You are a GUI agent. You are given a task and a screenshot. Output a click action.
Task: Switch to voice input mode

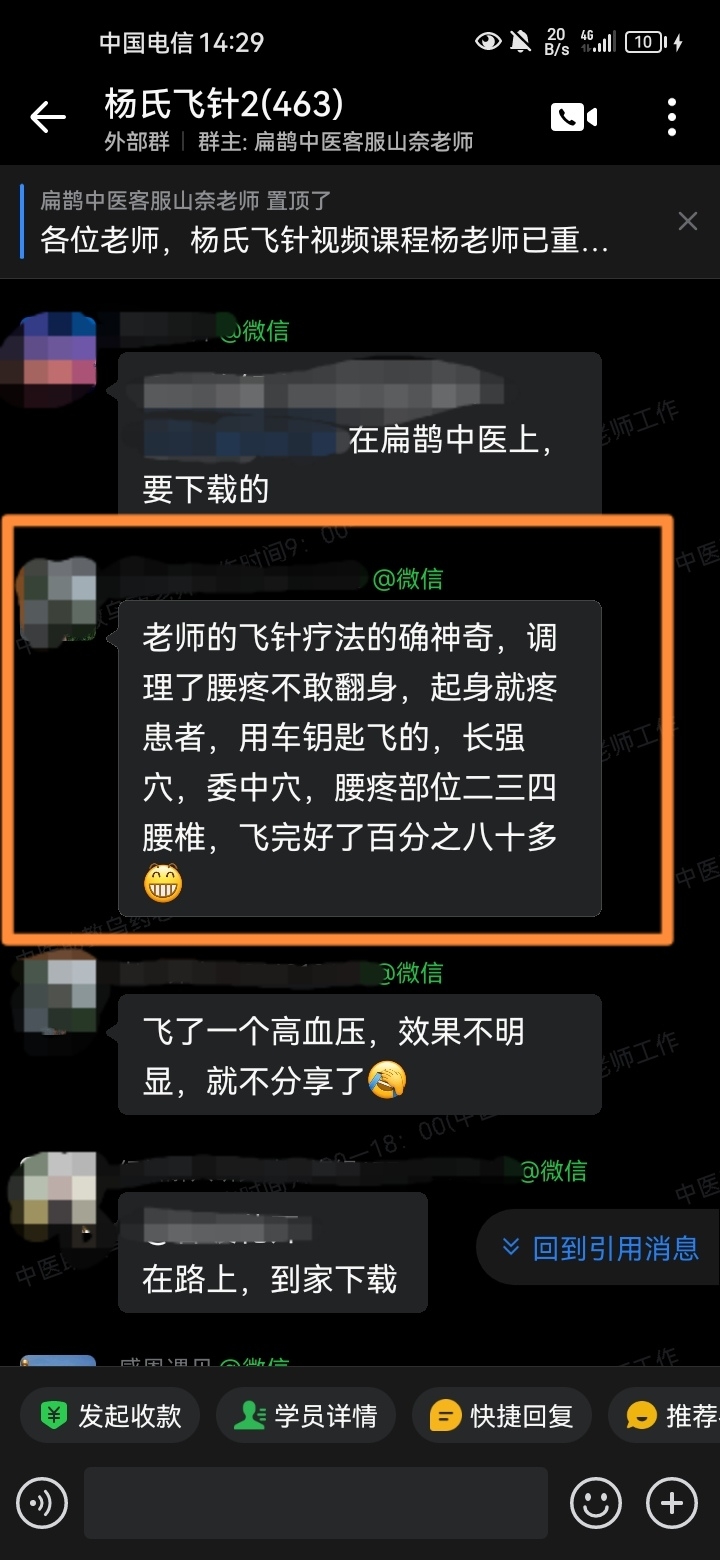43,1502
